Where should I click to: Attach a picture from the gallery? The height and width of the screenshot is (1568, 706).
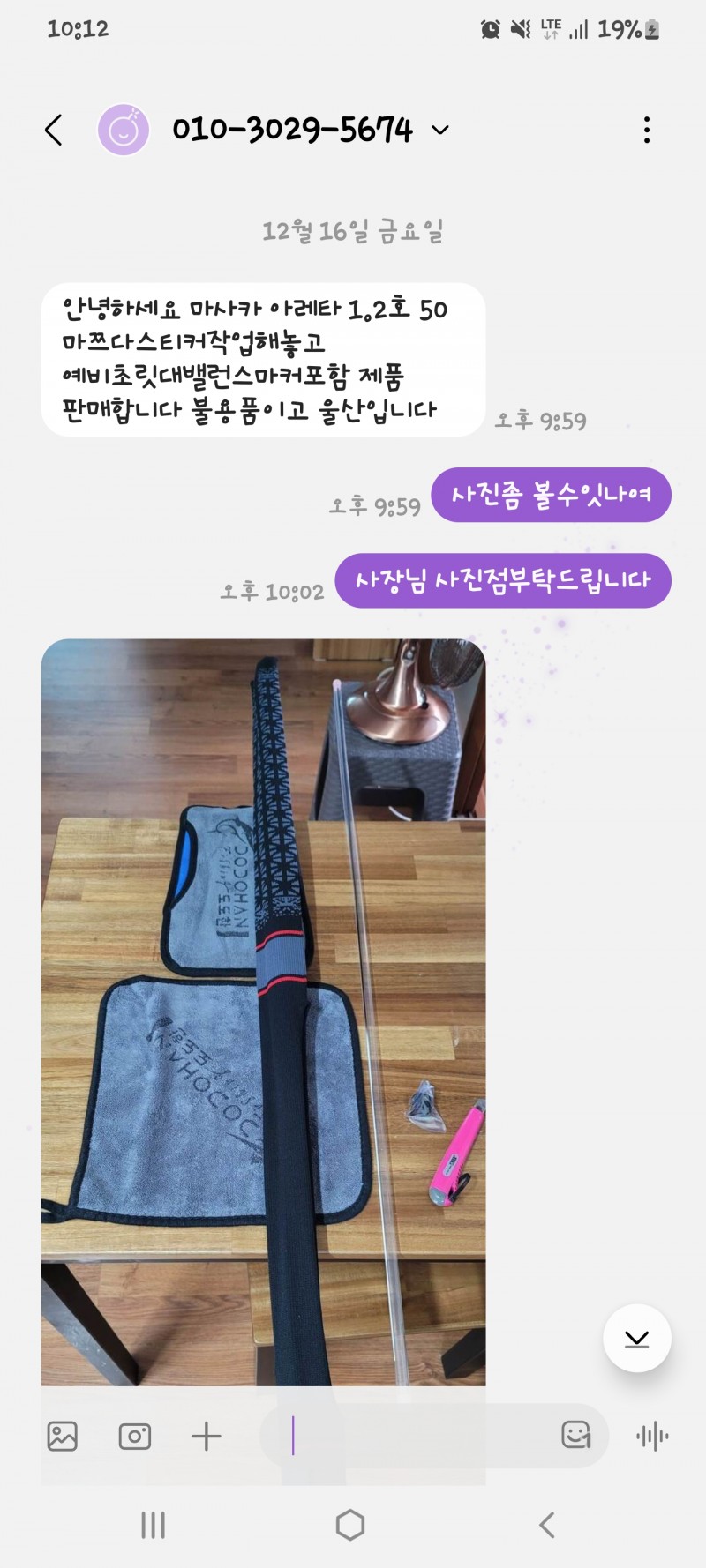click(x=63, y=1437)
